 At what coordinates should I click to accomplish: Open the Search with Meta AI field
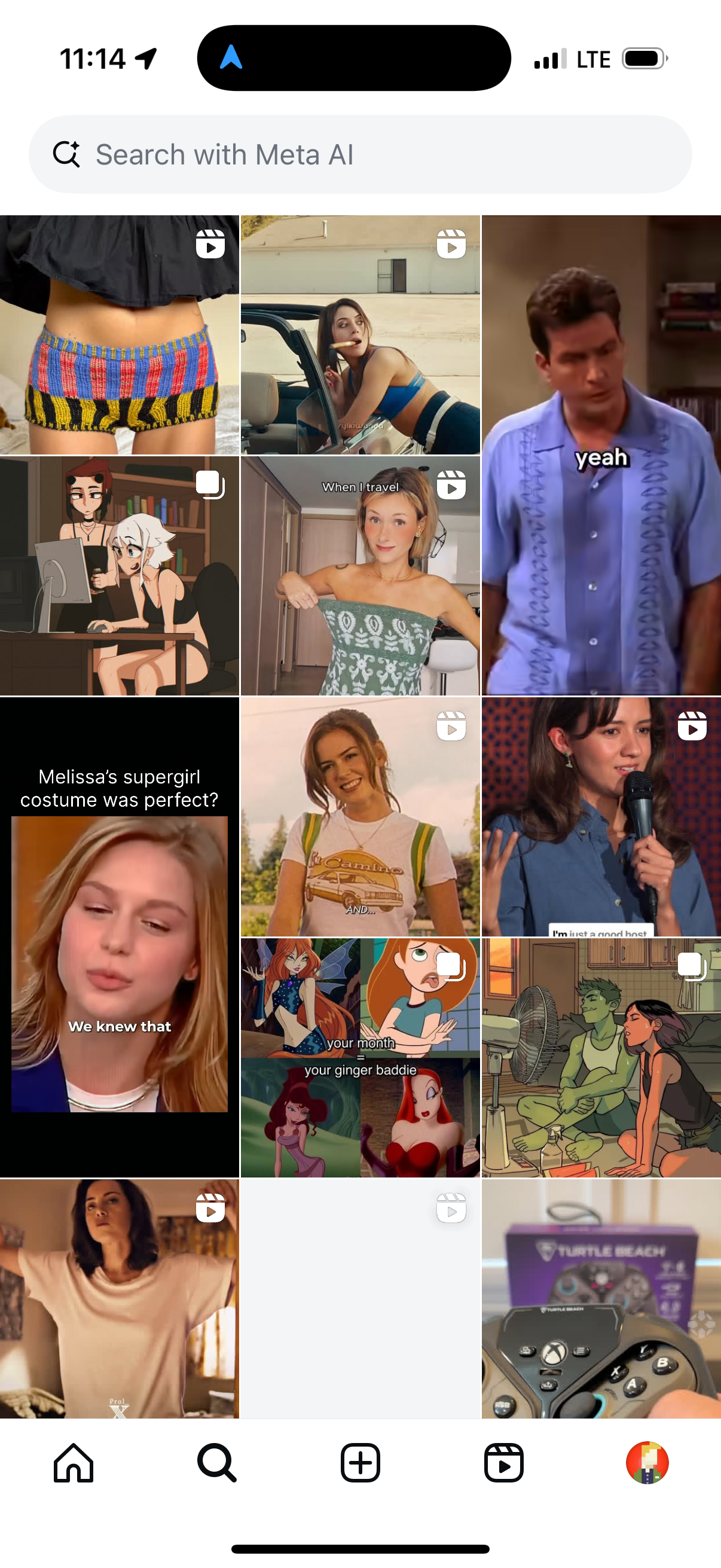point(359,155)
